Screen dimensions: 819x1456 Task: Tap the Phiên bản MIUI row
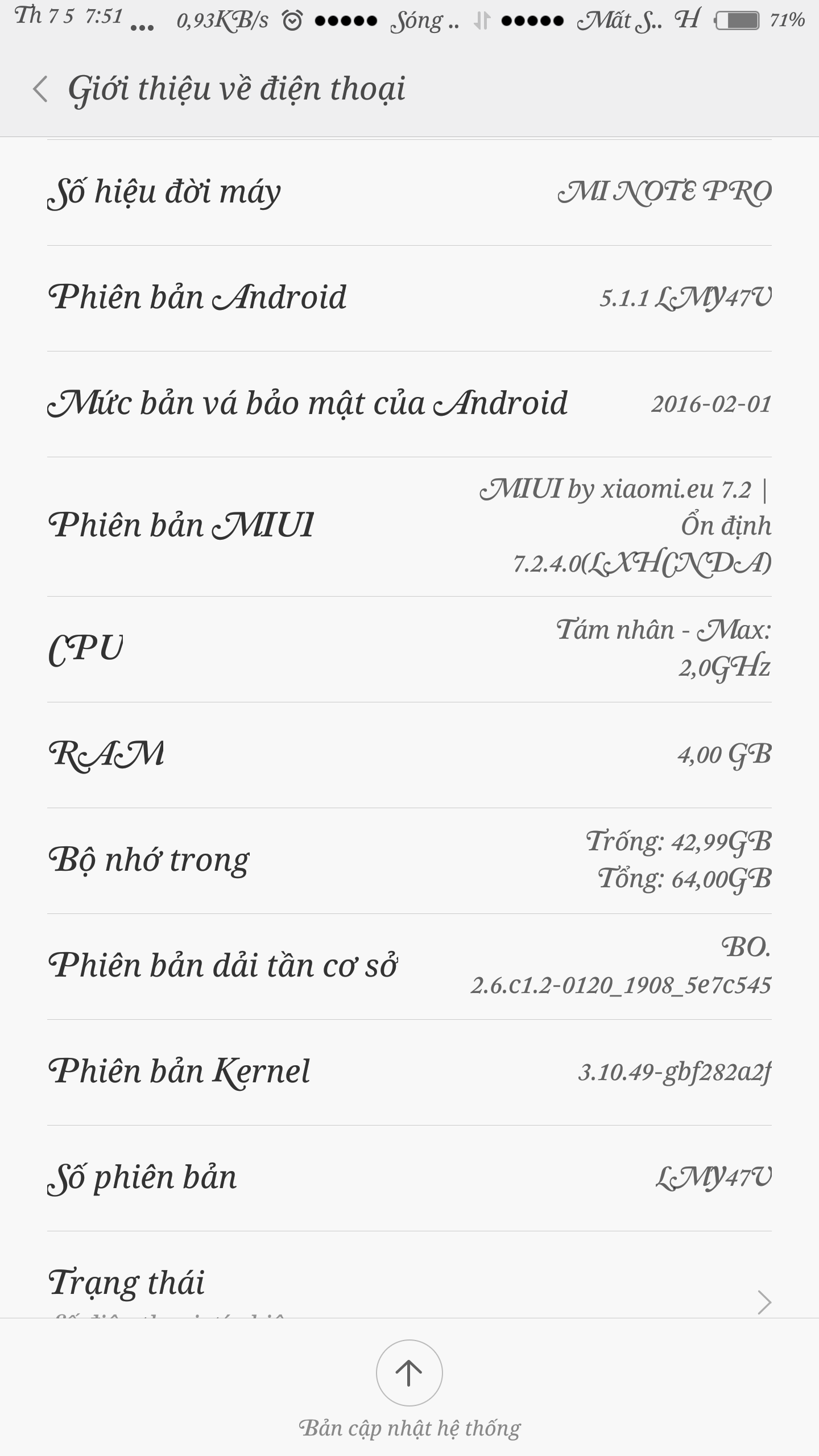pyautogui.click(x=409, y=527)
